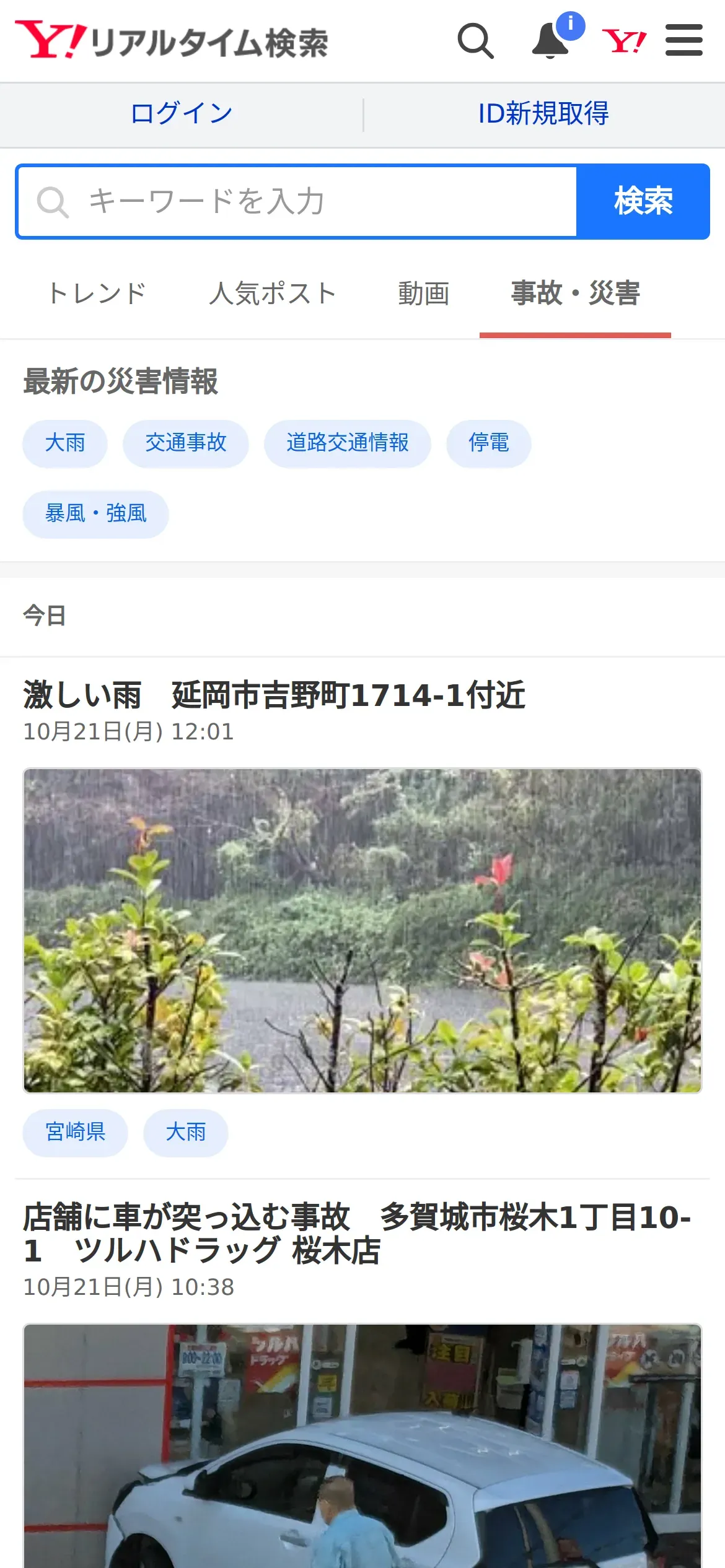Tap the ログイン link

(x=182, y=114)
